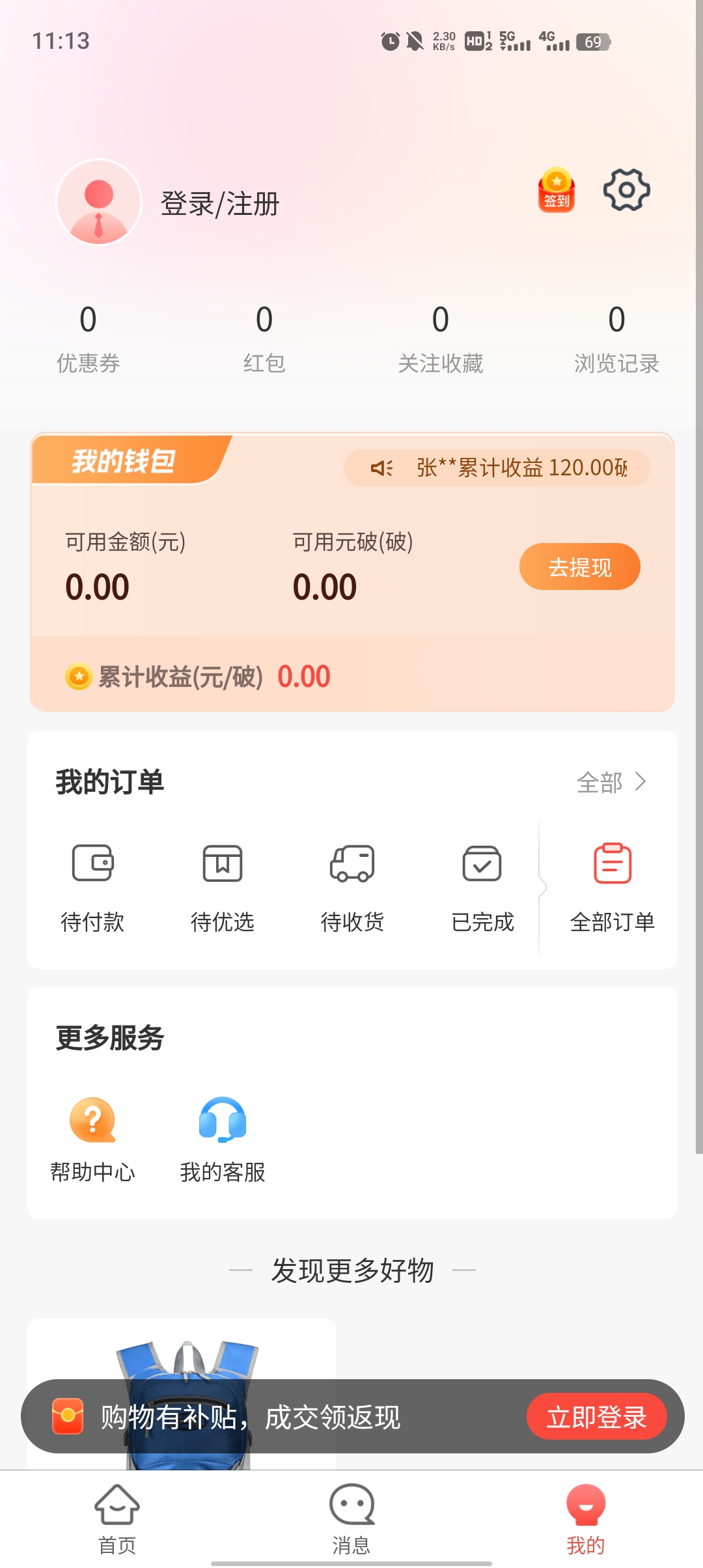View 全部 orders via chevron link

tap(612, 782)
